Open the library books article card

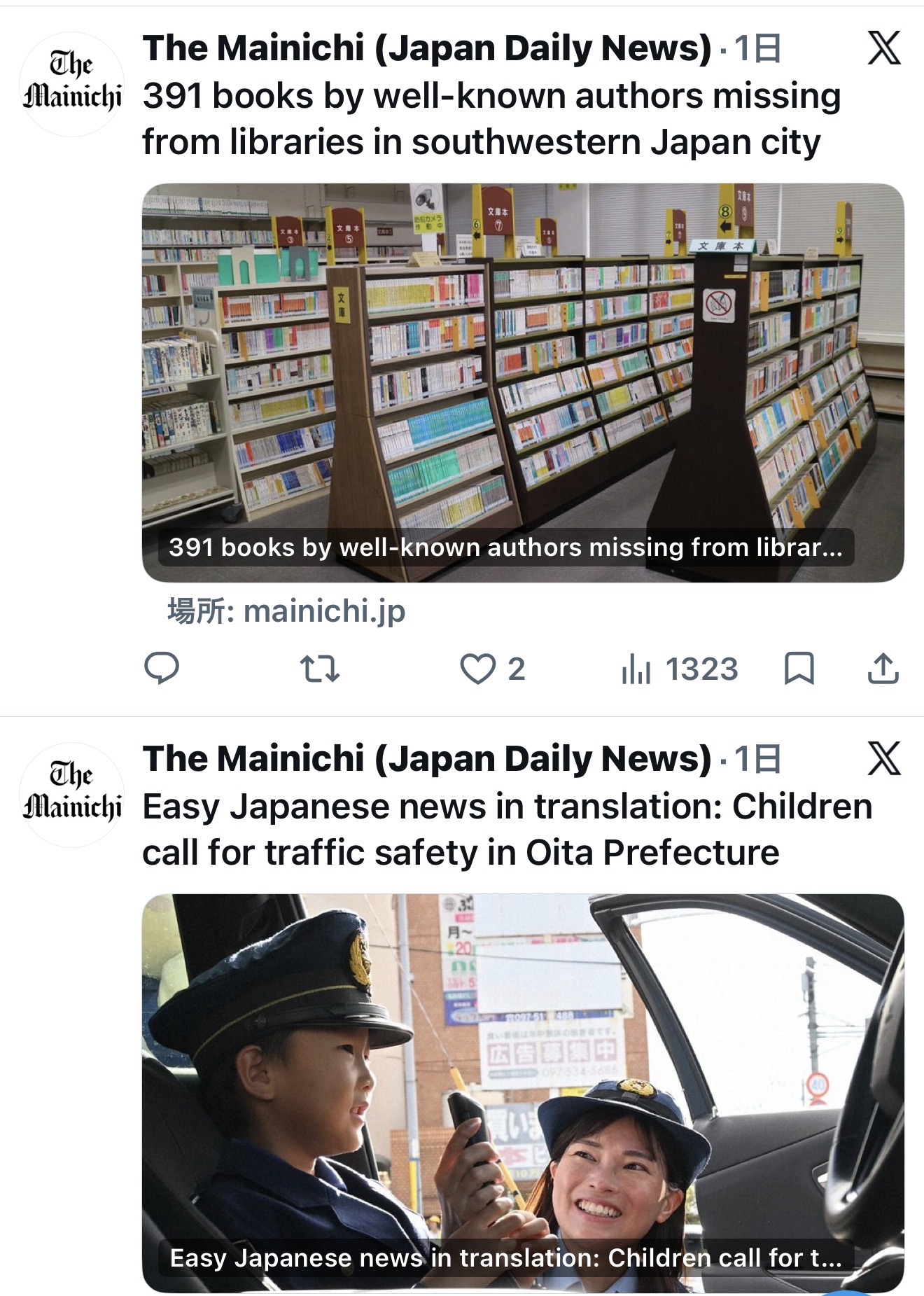tap(523, 383)
